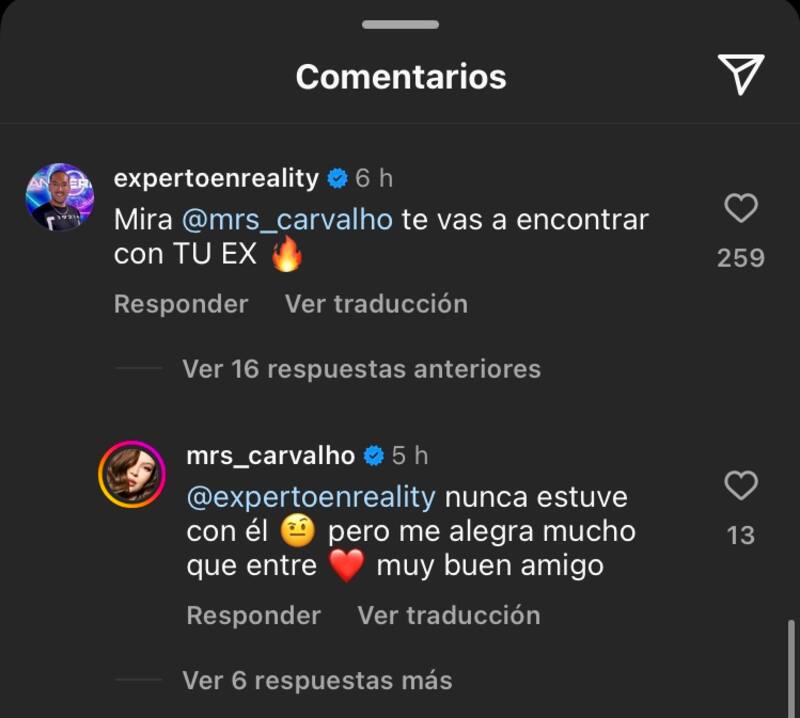Reply to mrs_carvalho's comment

pyautogui.click(x=253, y=615)
